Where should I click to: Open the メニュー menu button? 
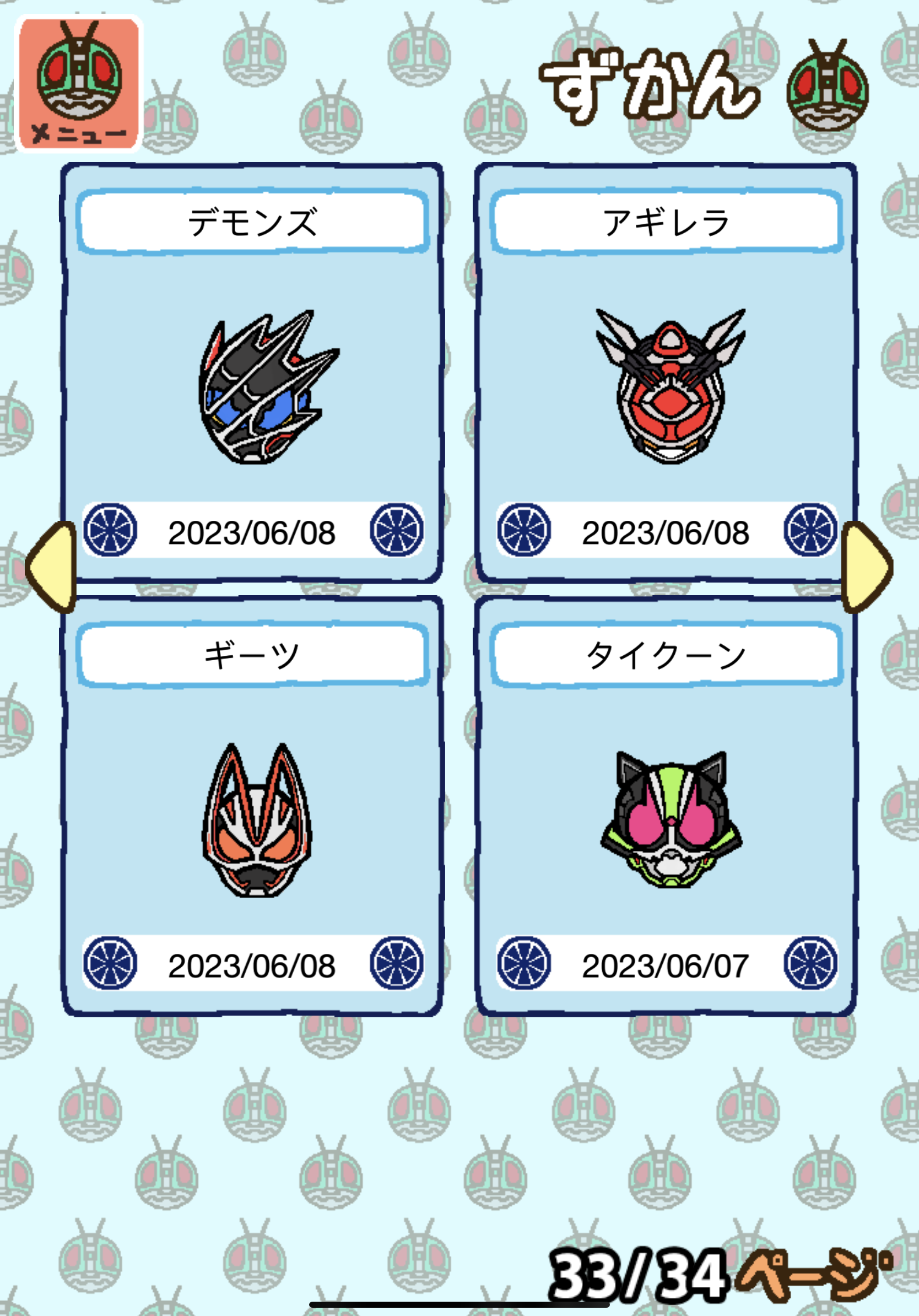click(79, 83)
